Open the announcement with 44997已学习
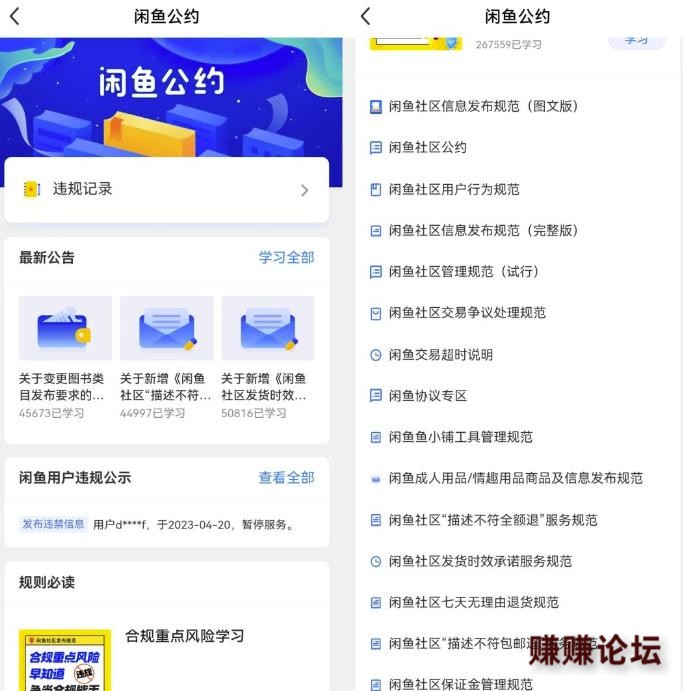Image resolution: width=683 pixels, height=691 pixels. [166, 357]
